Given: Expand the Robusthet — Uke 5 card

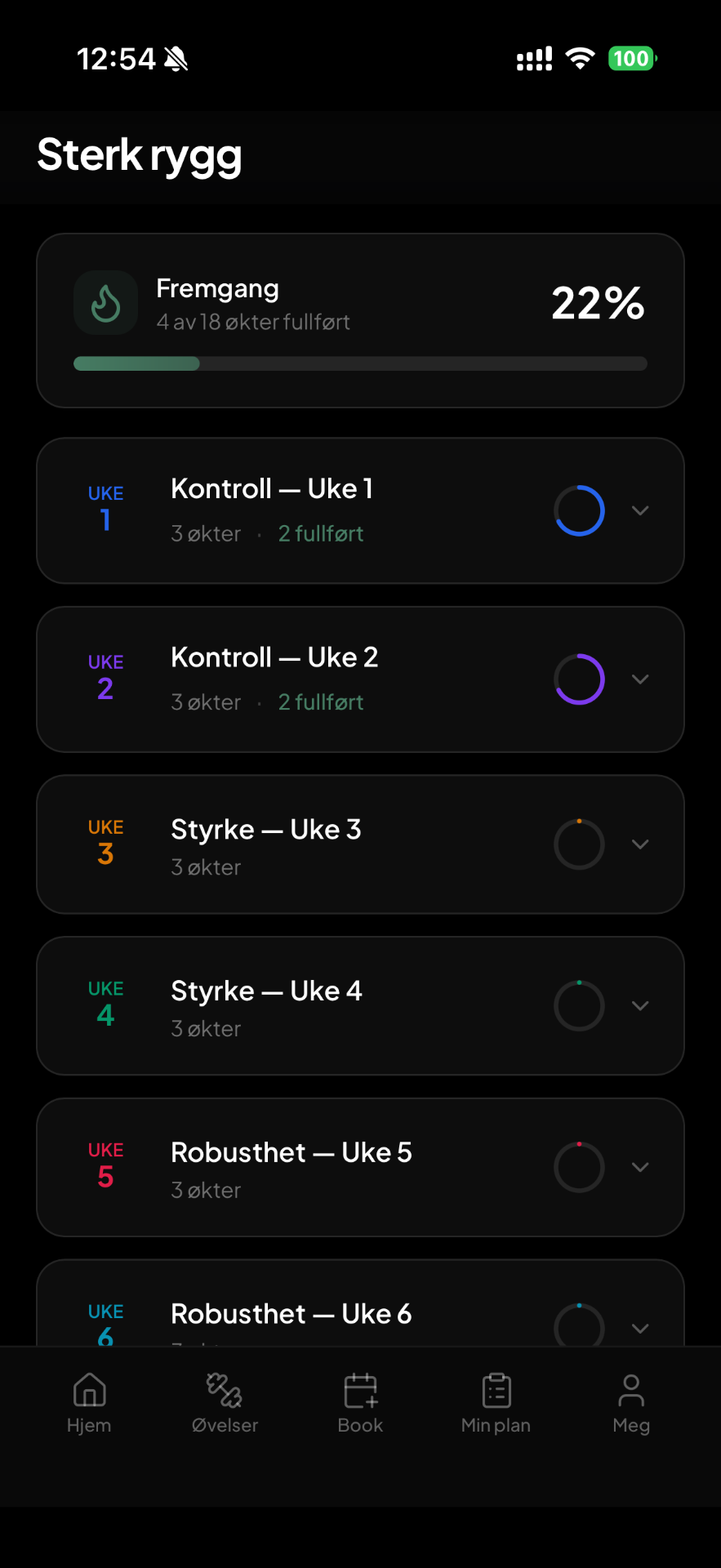Looking at the screenshot, I should tap(640, 1168).
